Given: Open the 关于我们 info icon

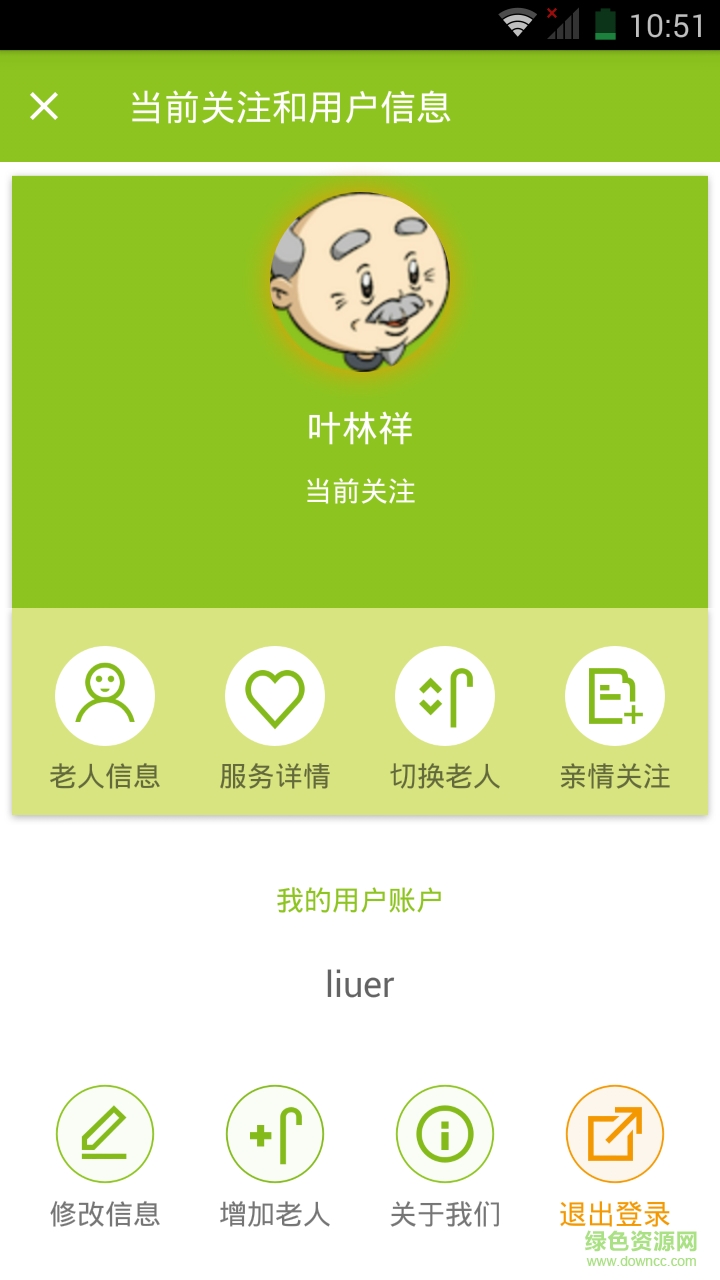Looking at the screenshot, I should (445, 1134).
